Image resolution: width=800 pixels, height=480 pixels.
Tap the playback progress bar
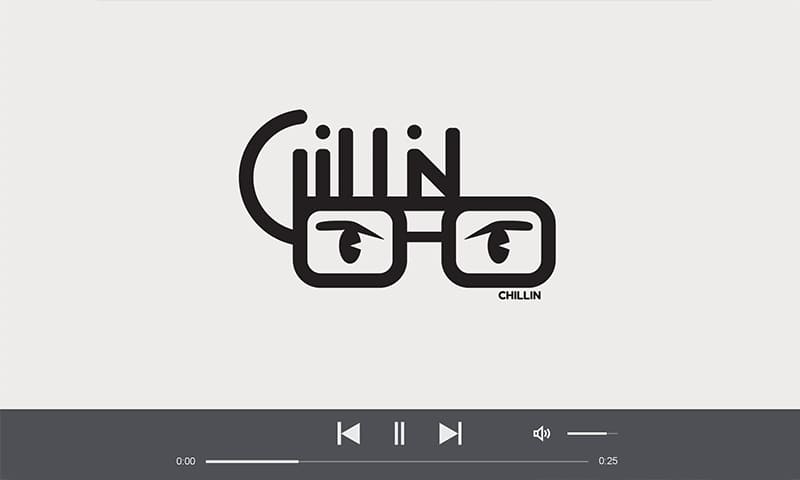[396, 461]
